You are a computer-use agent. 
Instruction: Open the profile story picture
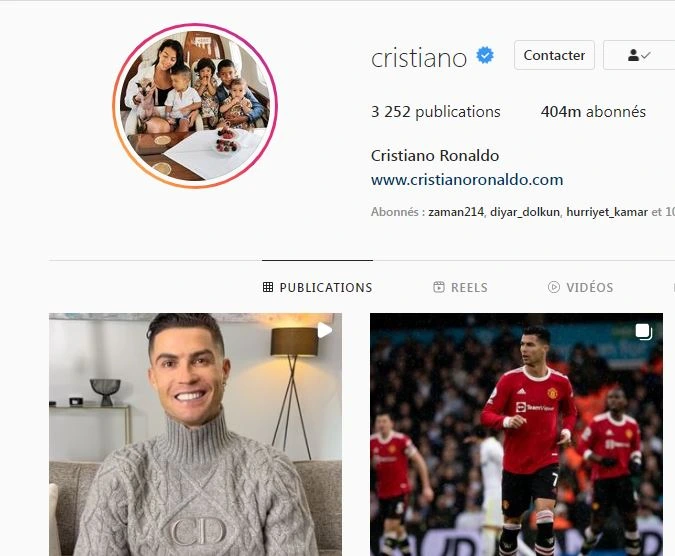(x=195, y=105)
